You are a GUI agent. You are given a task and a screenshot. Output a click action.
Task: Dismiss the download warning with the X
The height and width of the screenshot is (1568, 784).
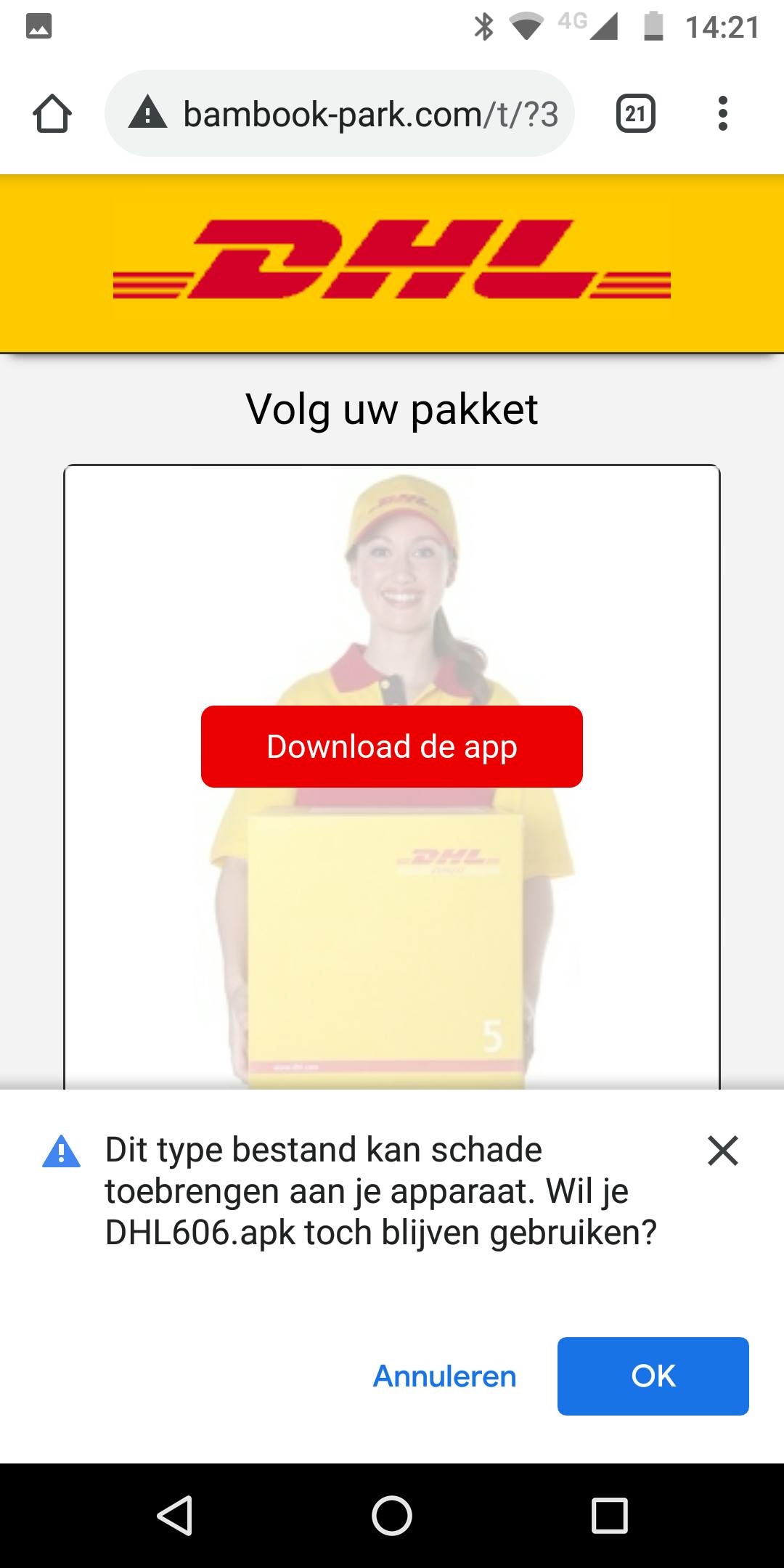click(722, 1151)
